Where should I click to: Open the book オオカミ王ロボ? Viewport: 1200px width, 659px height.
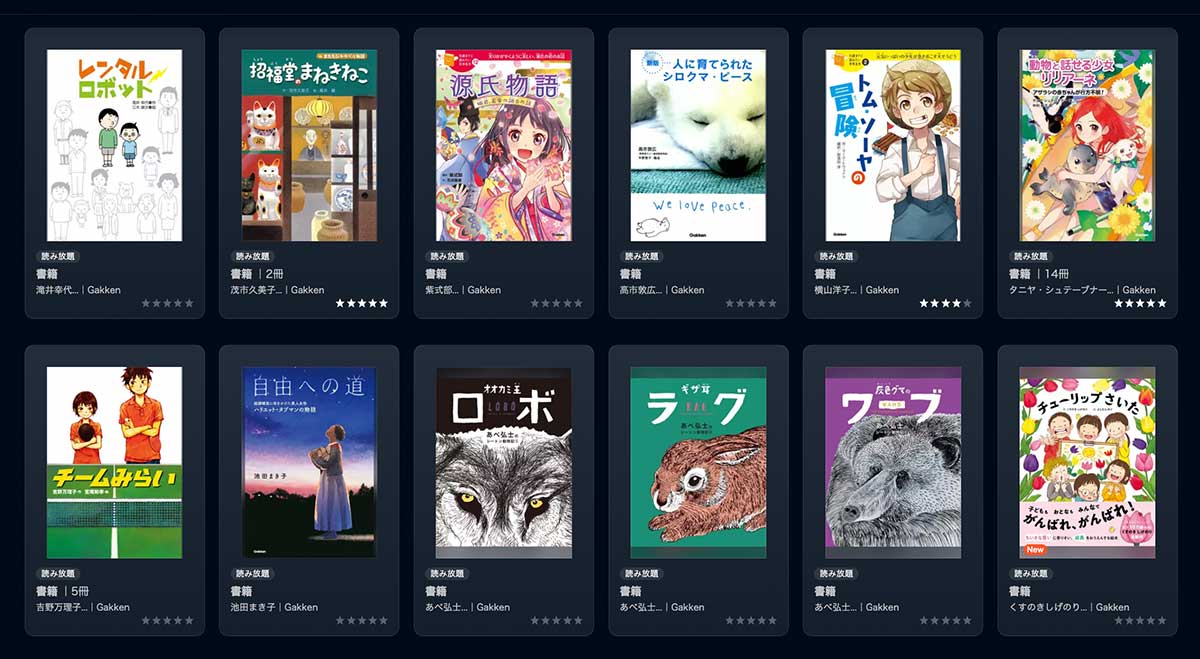point(503,462)
